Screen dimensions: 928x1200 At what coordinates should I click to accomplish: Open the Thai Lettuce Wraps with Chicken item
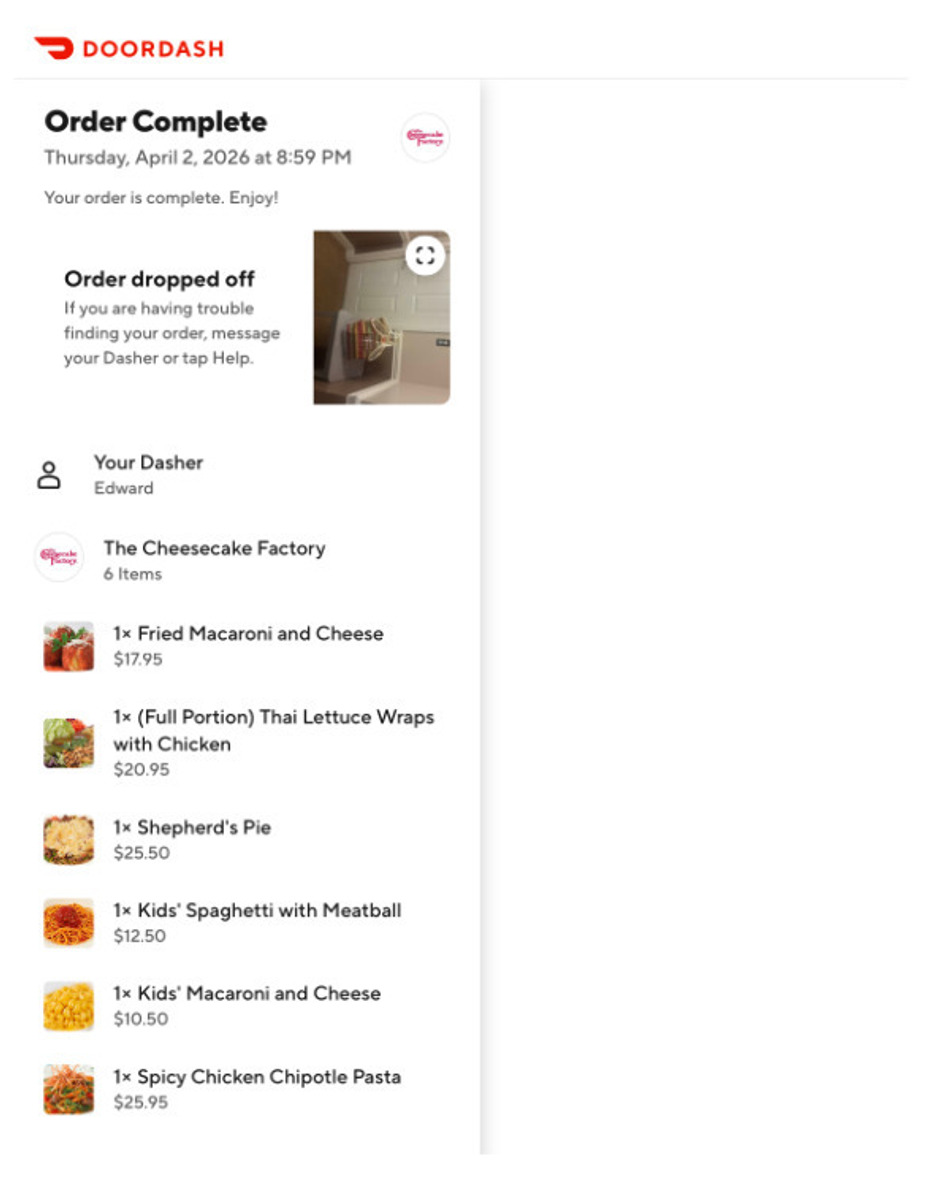(x=272, y=742)
